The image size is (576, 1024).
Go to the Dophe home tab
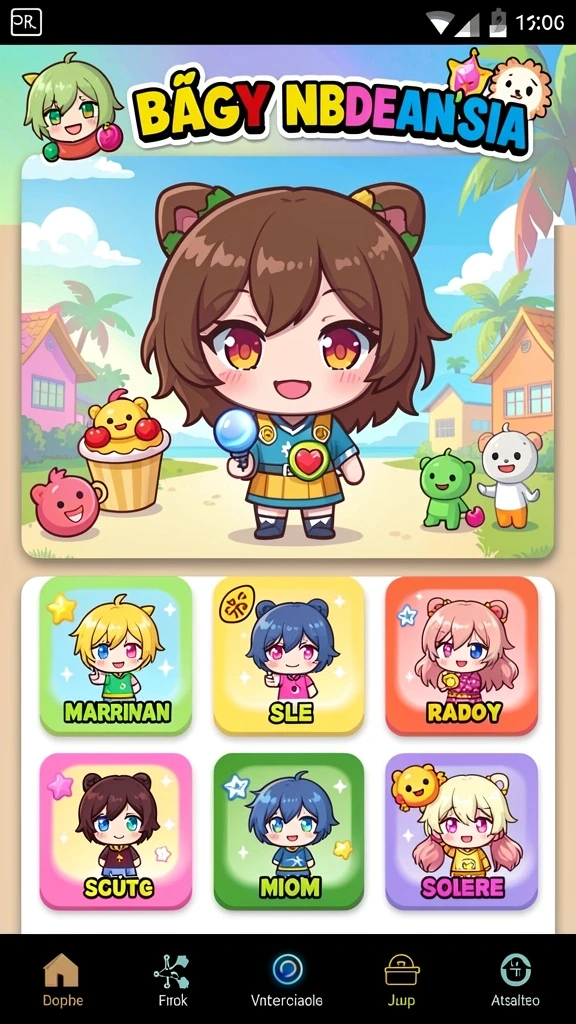62,980
